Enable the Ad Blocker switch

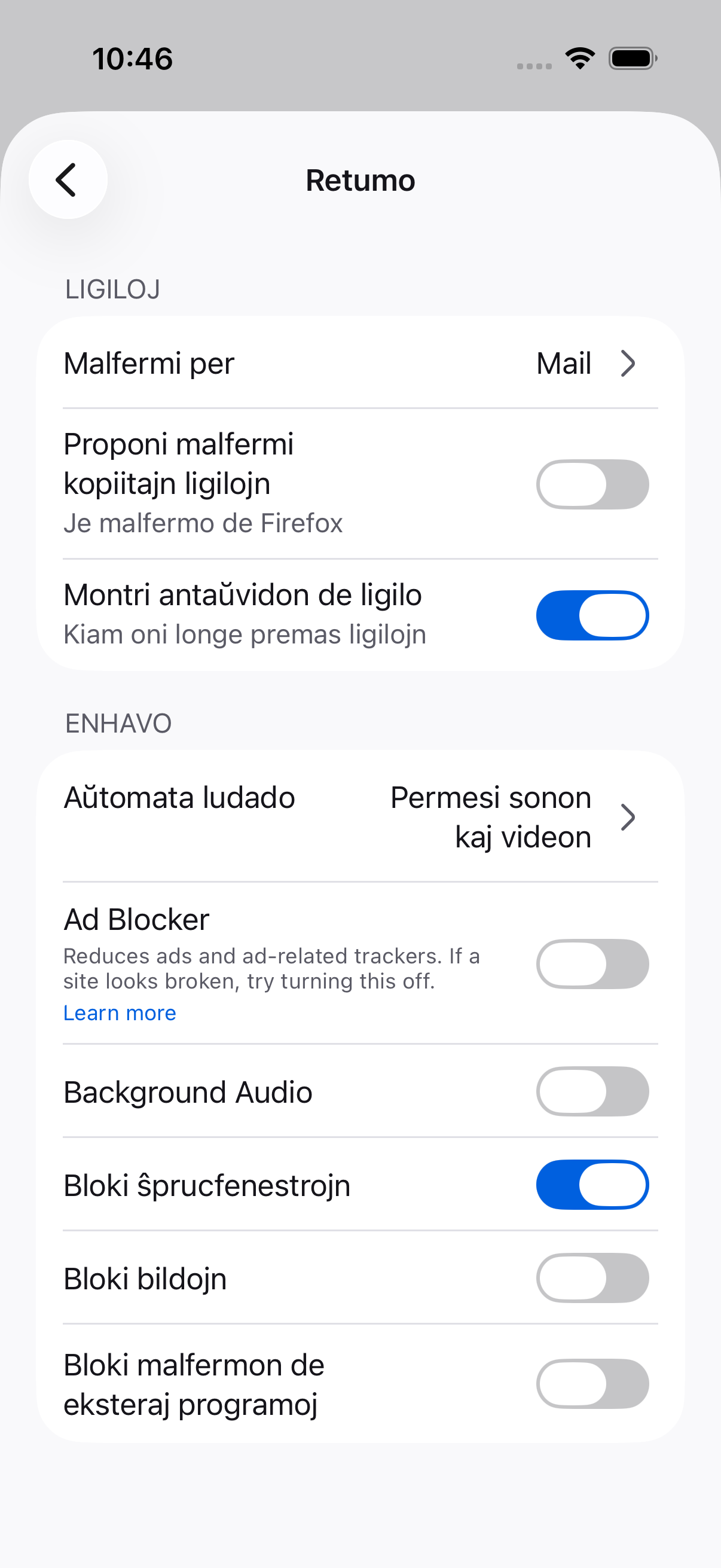click(592, 963)
